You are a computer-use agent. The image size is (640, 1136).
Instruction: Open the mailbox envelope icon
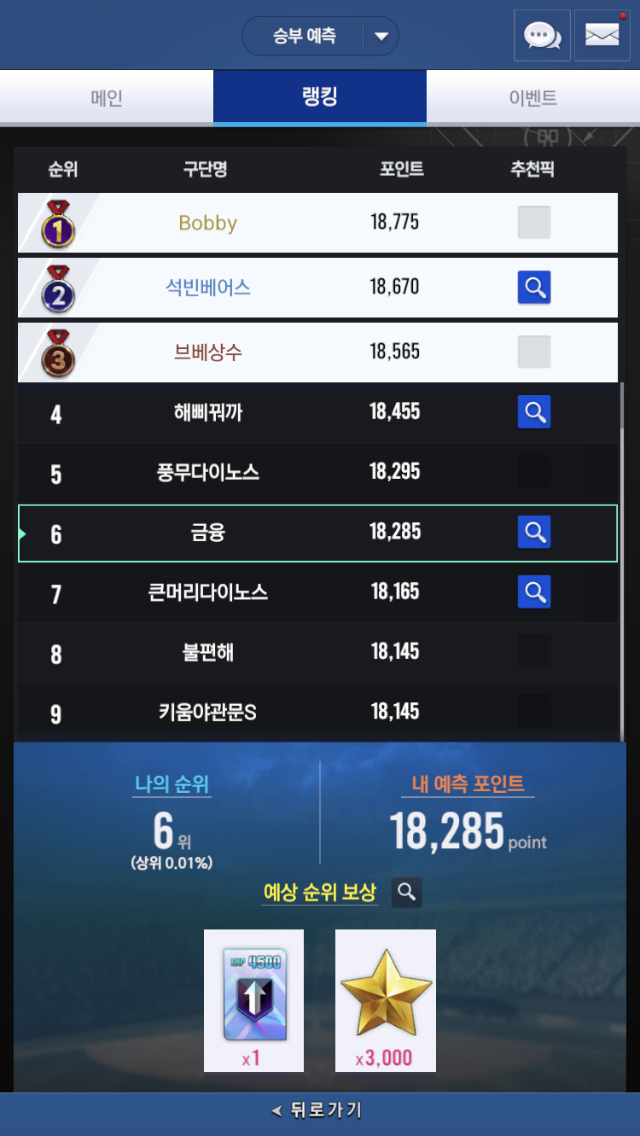(602, 36)
